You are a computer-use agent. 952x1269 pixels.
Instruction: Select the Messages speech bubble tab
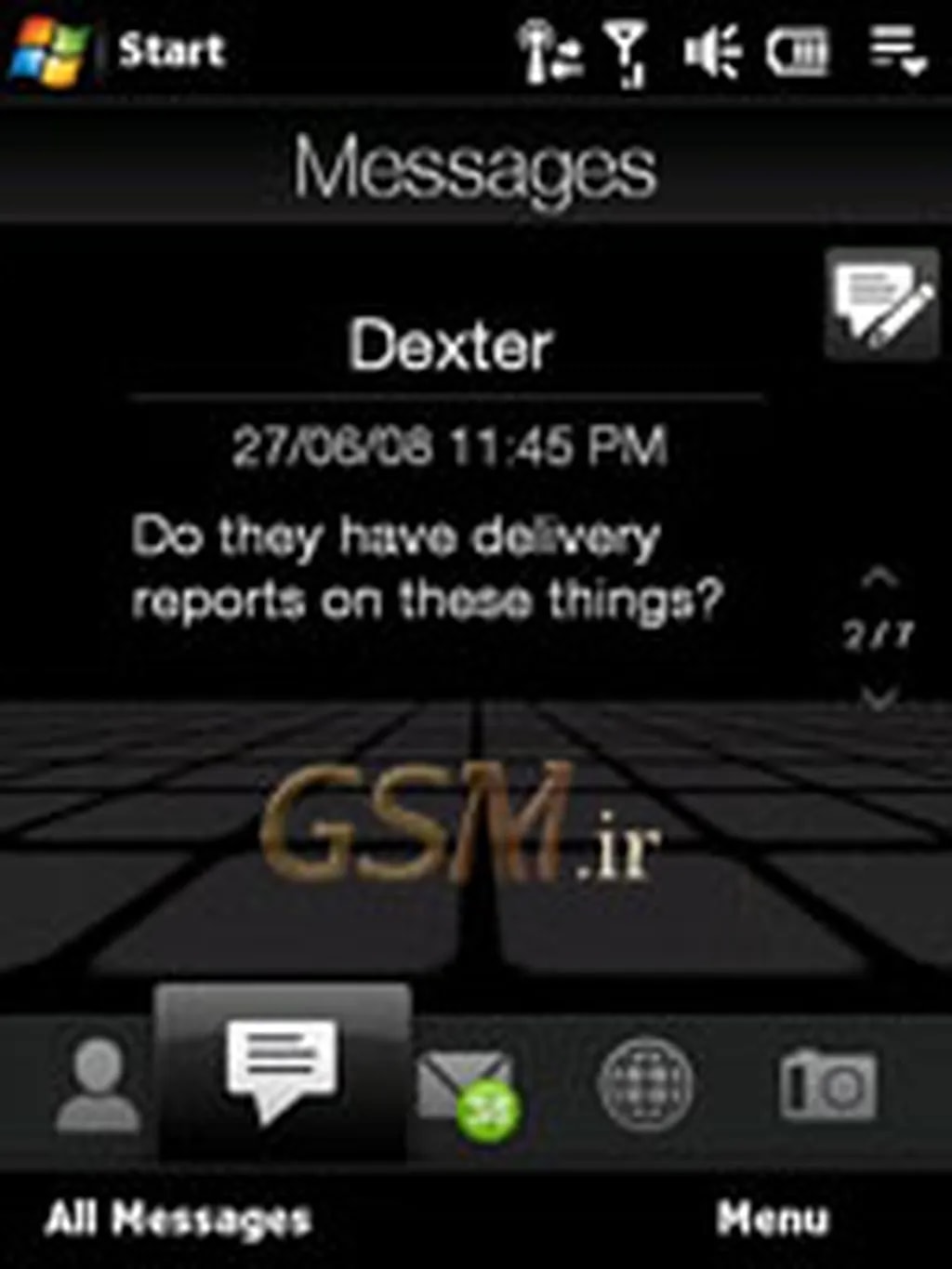click(x=282, y=1071)
